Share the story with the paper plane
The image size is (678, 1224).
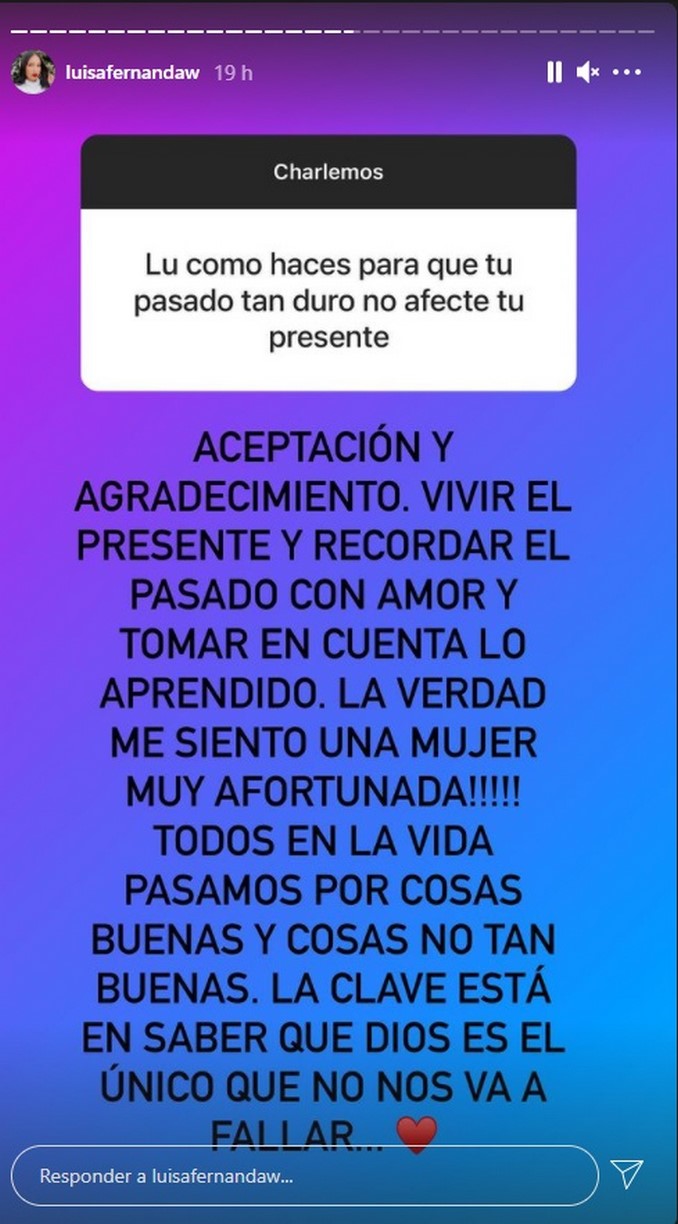627,1174
